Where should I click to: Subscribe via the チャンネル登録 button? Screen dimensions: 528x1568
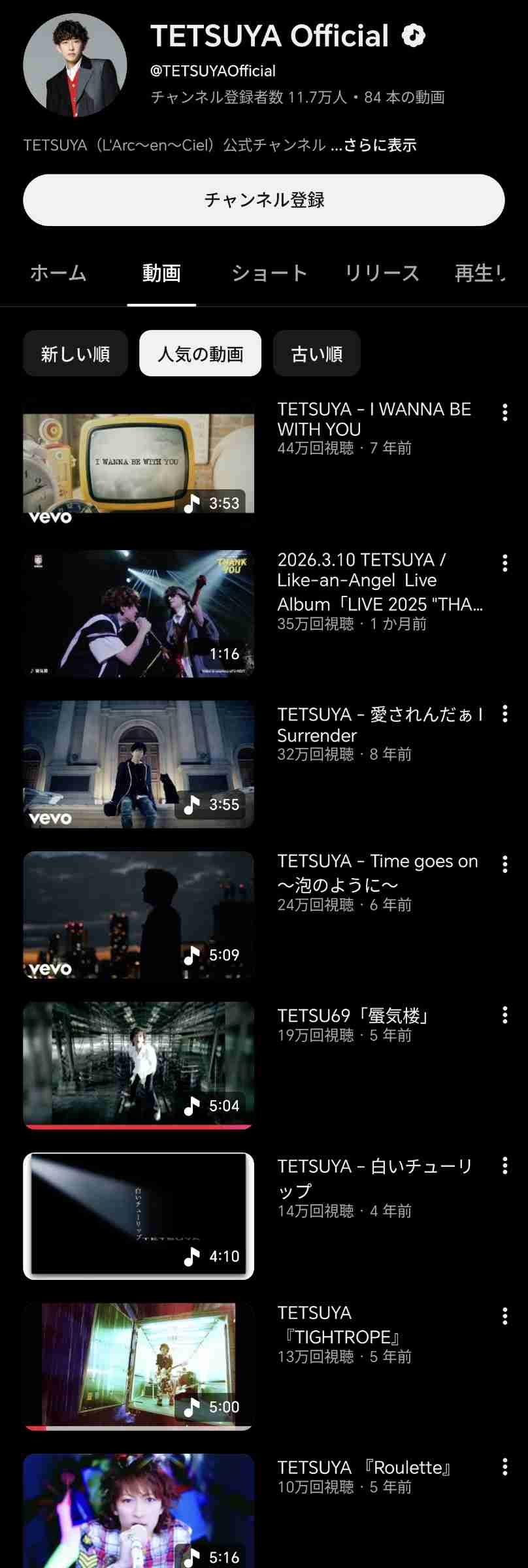263,200
